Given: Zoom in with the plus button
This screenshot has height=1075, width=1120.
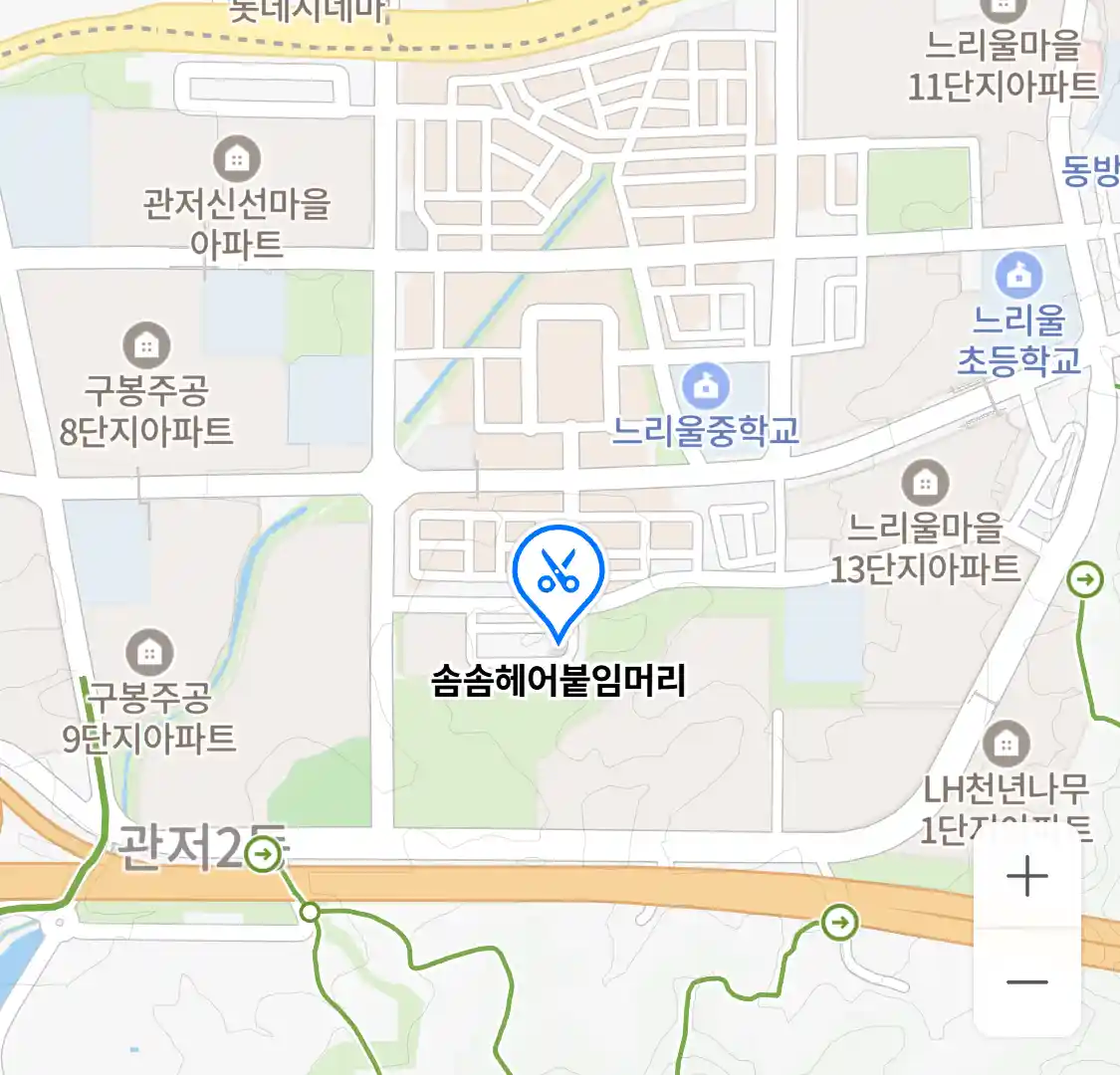Looking at the screenshot, I should (1026, 877).
